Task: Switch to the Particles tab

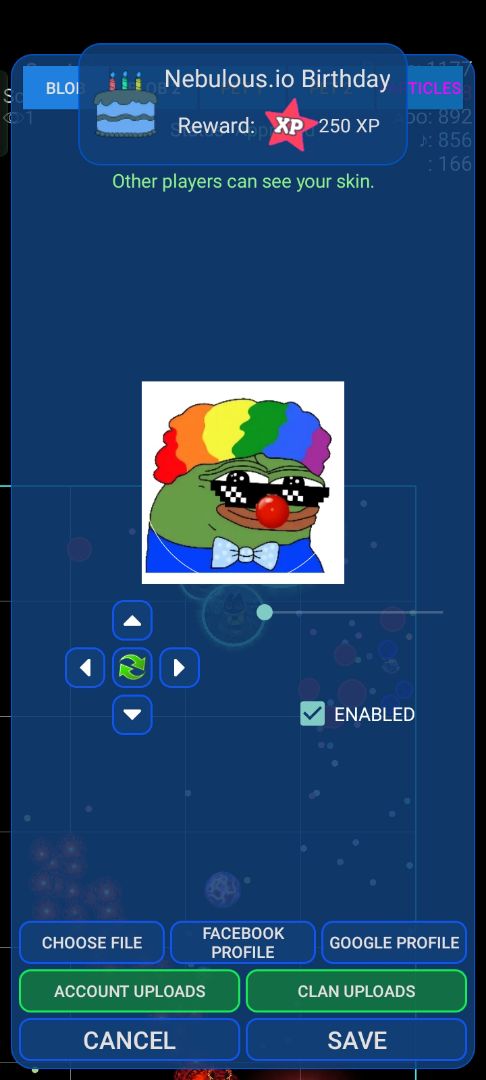Action: point(435,87)
